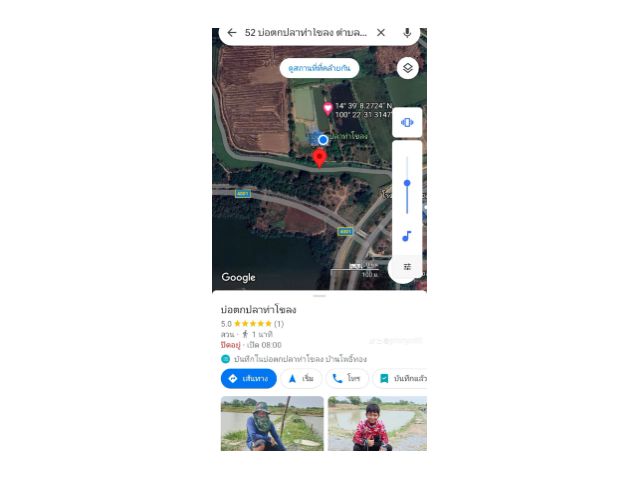Open the photo of the boy in red
The height and width of the screenshot is (480, 640).
point(377,424)
